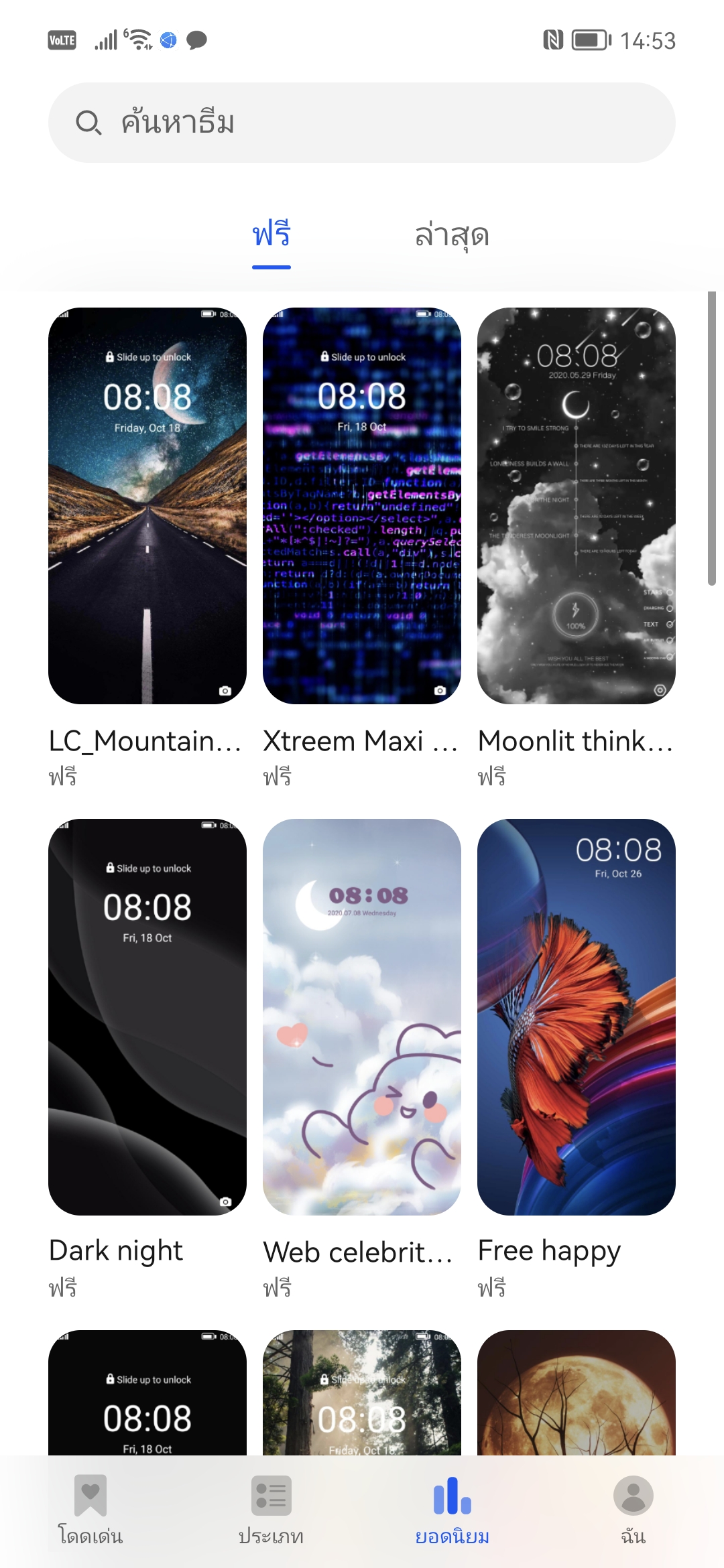Switch to the ล่าสุด tab
The width and height of the screenshot is (724, 1568).
pos(452,235)
